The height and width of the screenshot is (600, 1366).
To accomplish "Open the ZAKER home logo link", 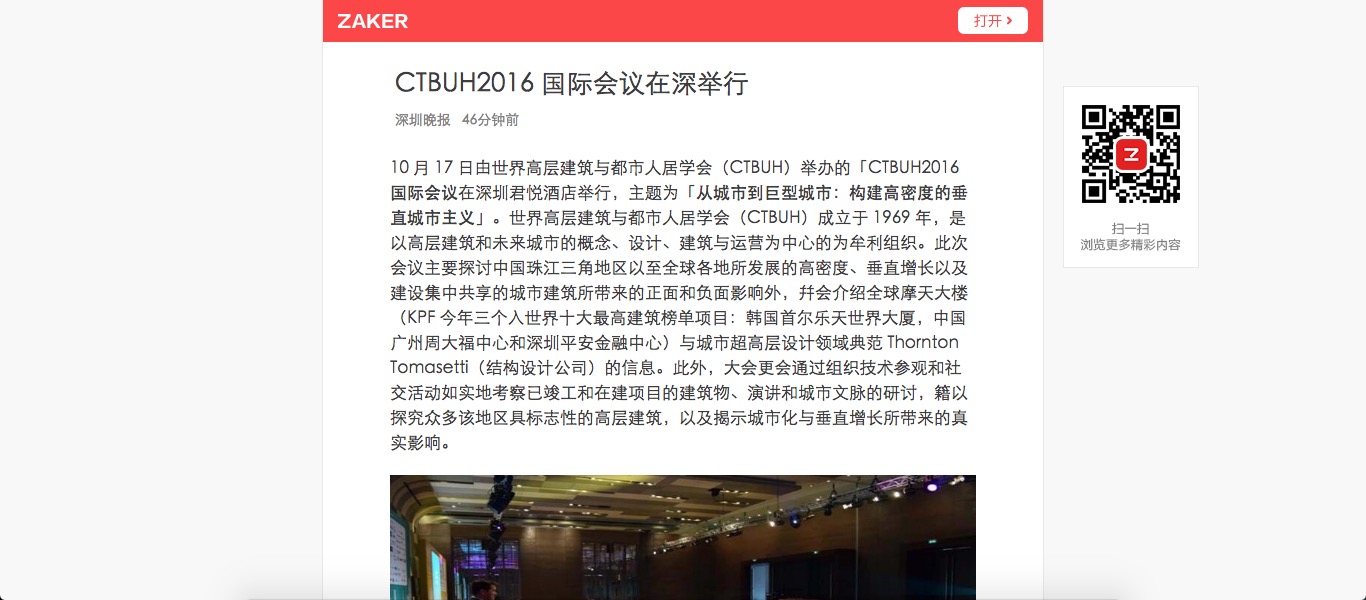I will tap(372, 21).
